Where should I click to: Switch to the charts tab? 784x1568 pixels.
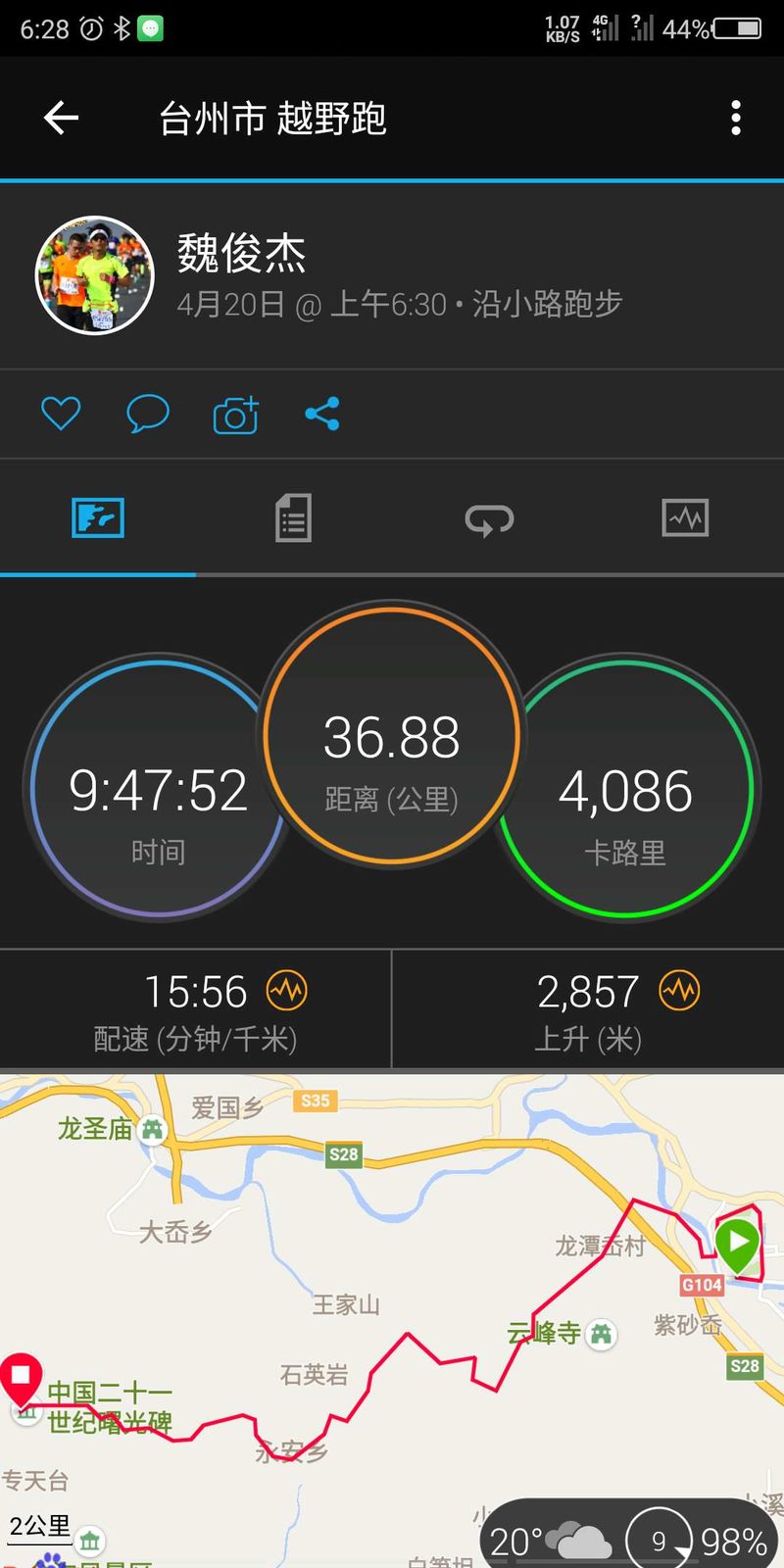click(x=685, y=517)
